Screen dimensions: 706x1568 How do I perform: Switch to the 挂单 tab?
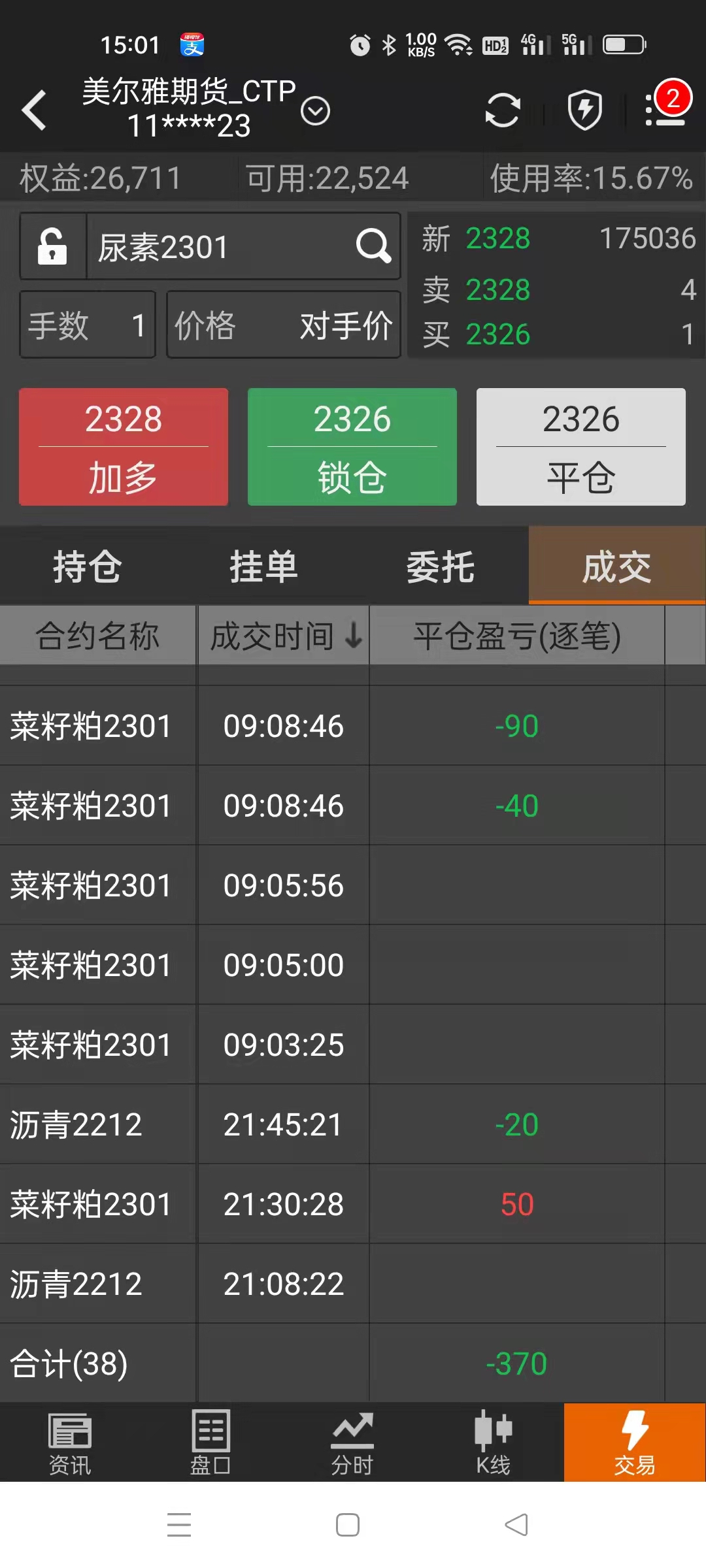pos(264,566)
